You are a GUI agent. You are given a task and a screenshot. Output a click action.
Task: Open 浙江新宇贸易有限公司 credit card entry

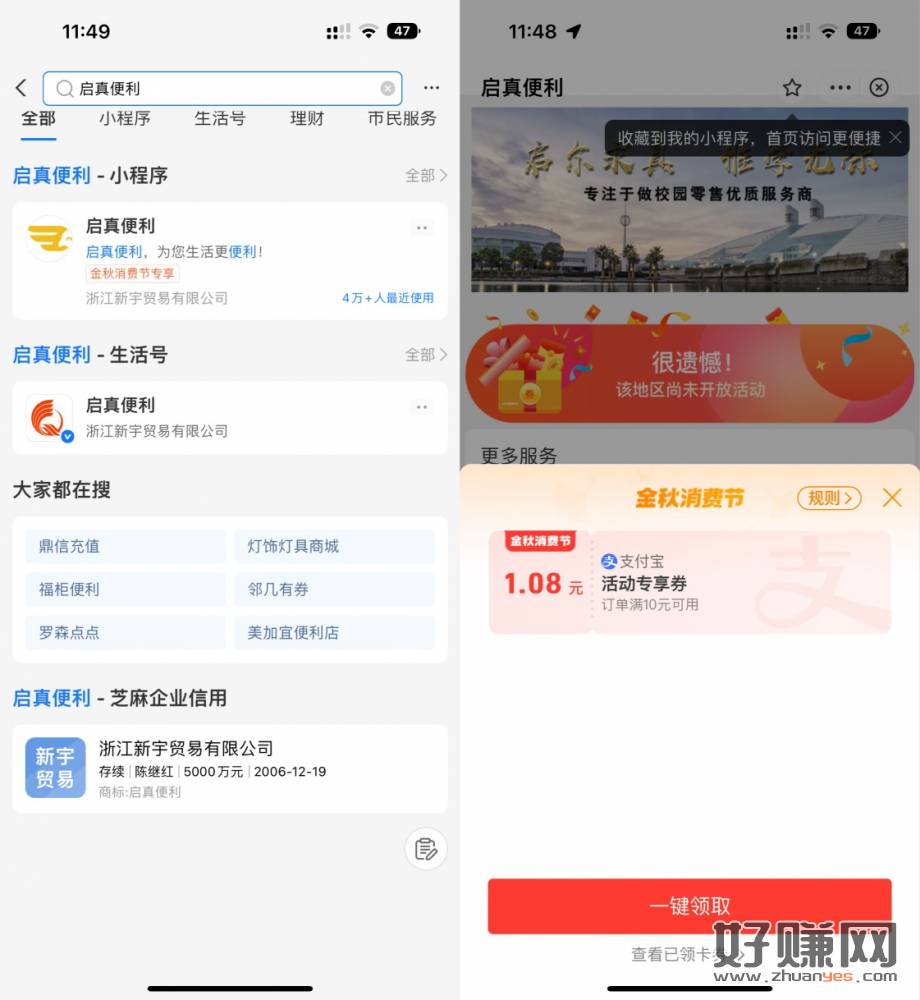229,768
